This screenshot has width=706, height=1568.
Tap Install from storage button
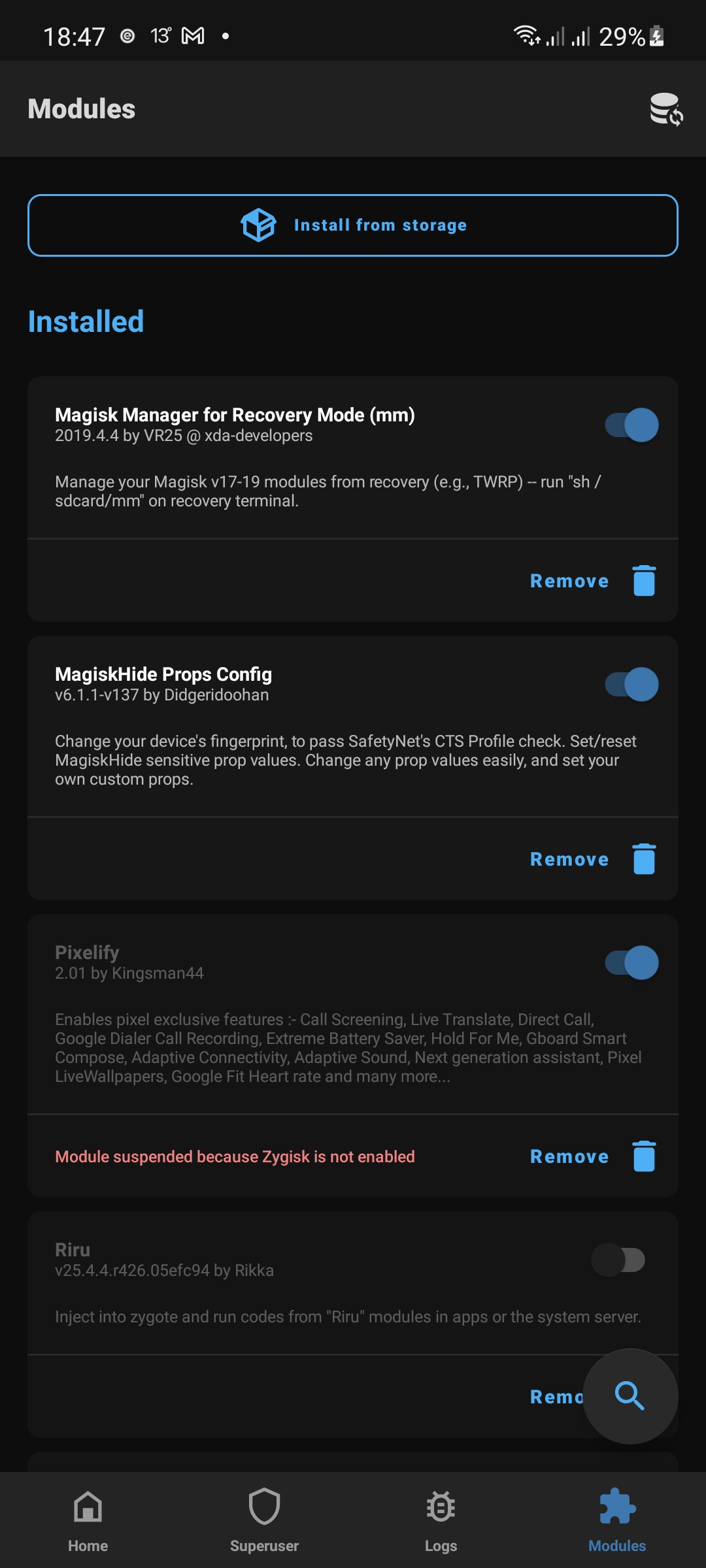coord(353,225)
